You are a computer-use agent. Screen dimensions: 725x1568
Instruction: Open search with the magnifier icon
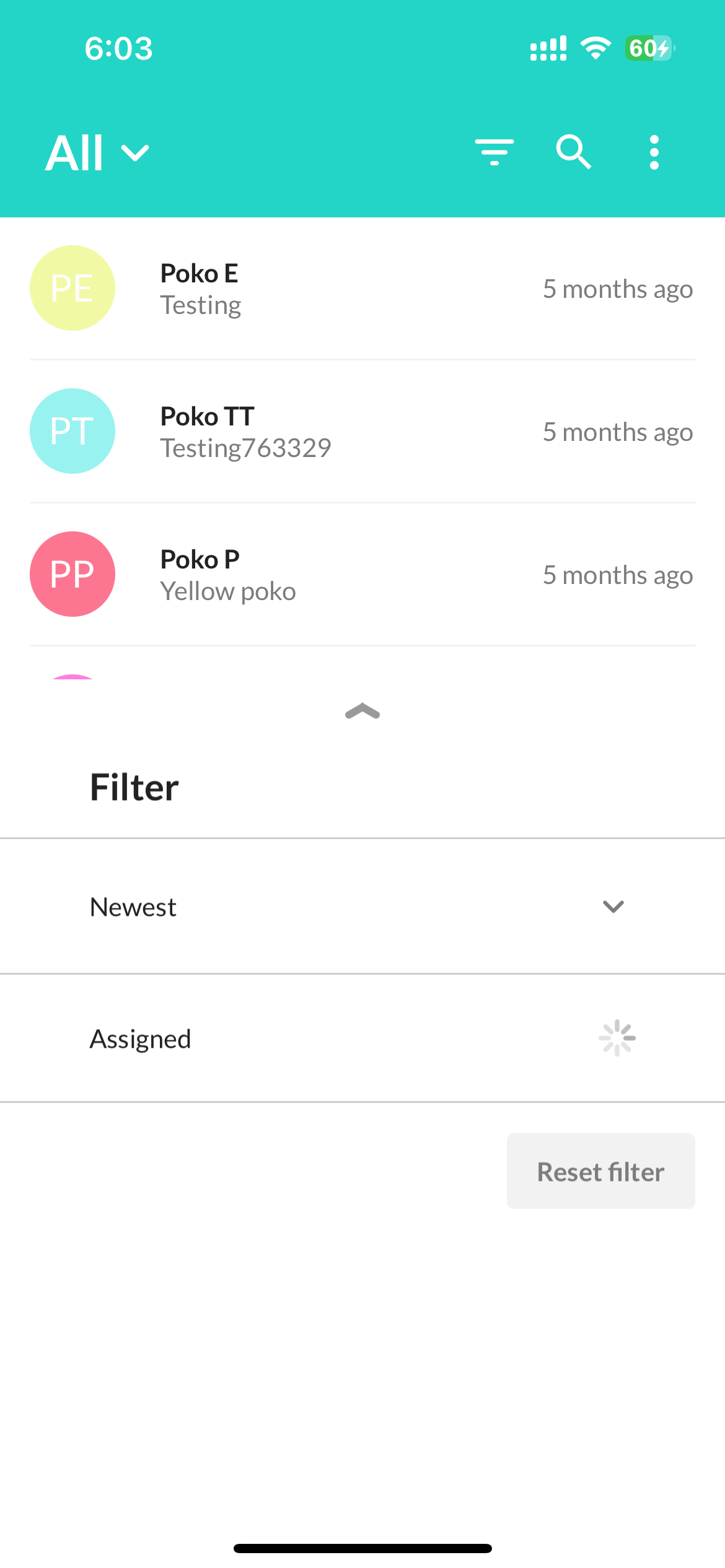tap(574, 152)
